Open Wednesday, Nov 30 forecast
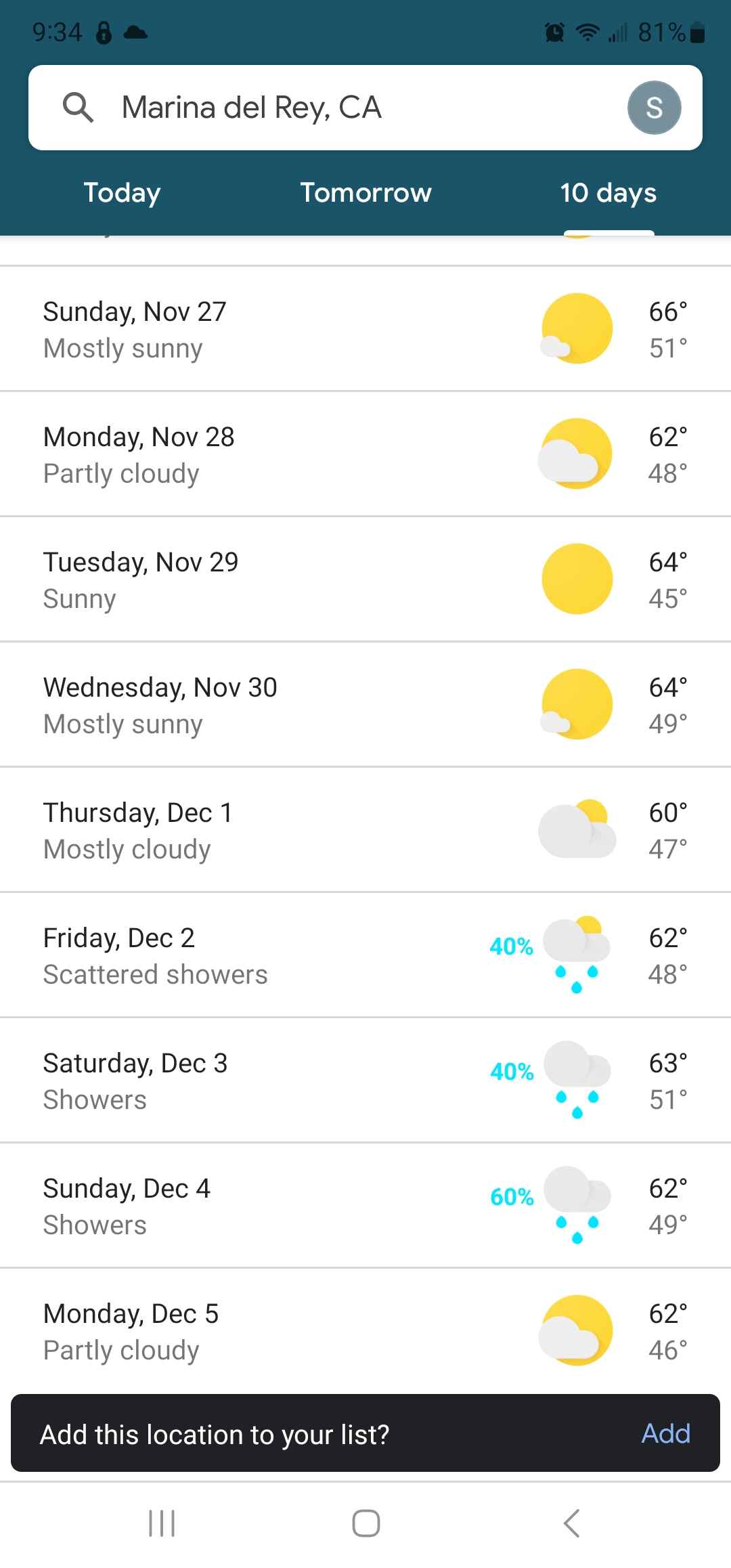Viewport: 731px width, 1568px height. click(x=365, y=705)
